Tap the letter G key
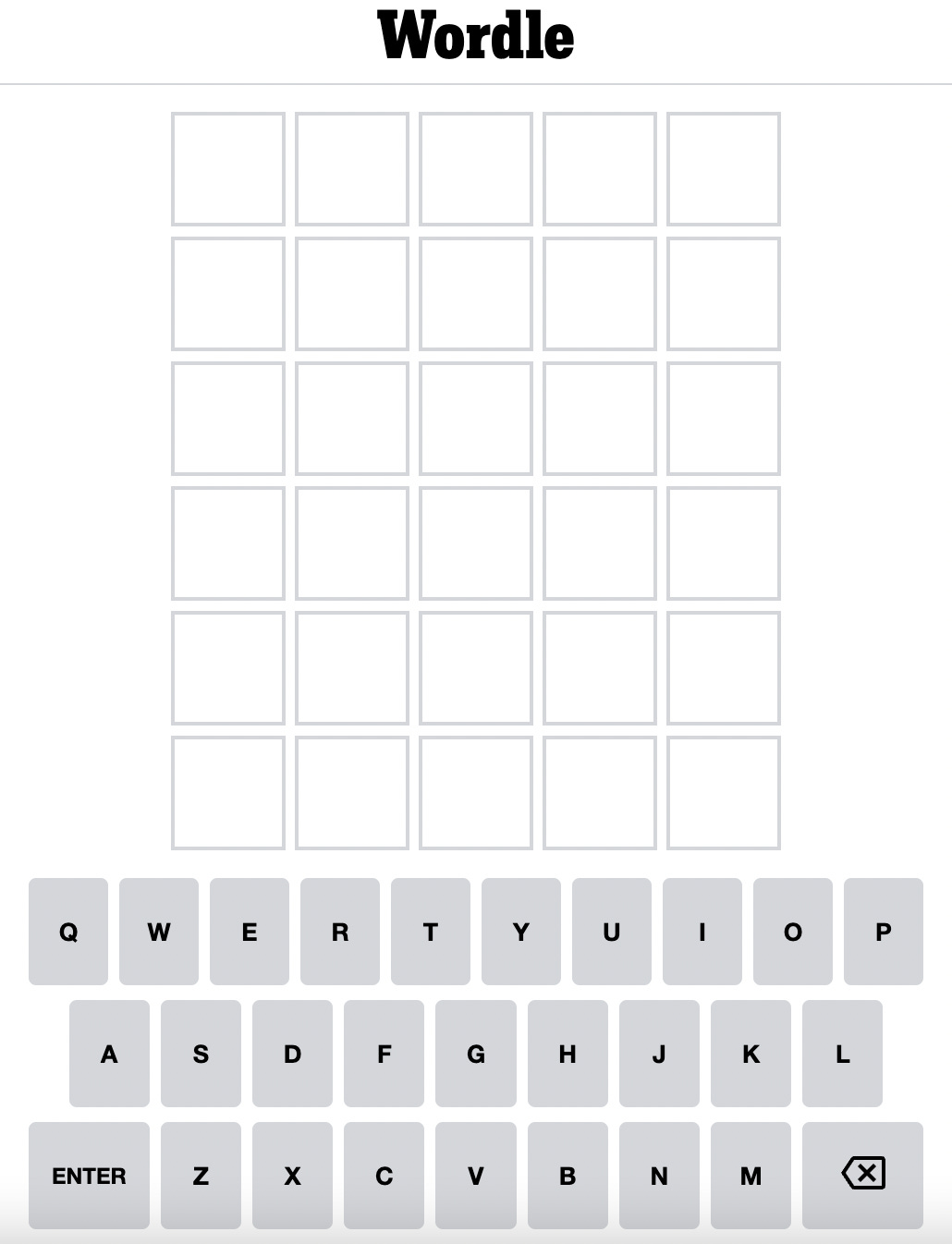The height and width of the screenshot is (1244, 952). point(476,1053)
